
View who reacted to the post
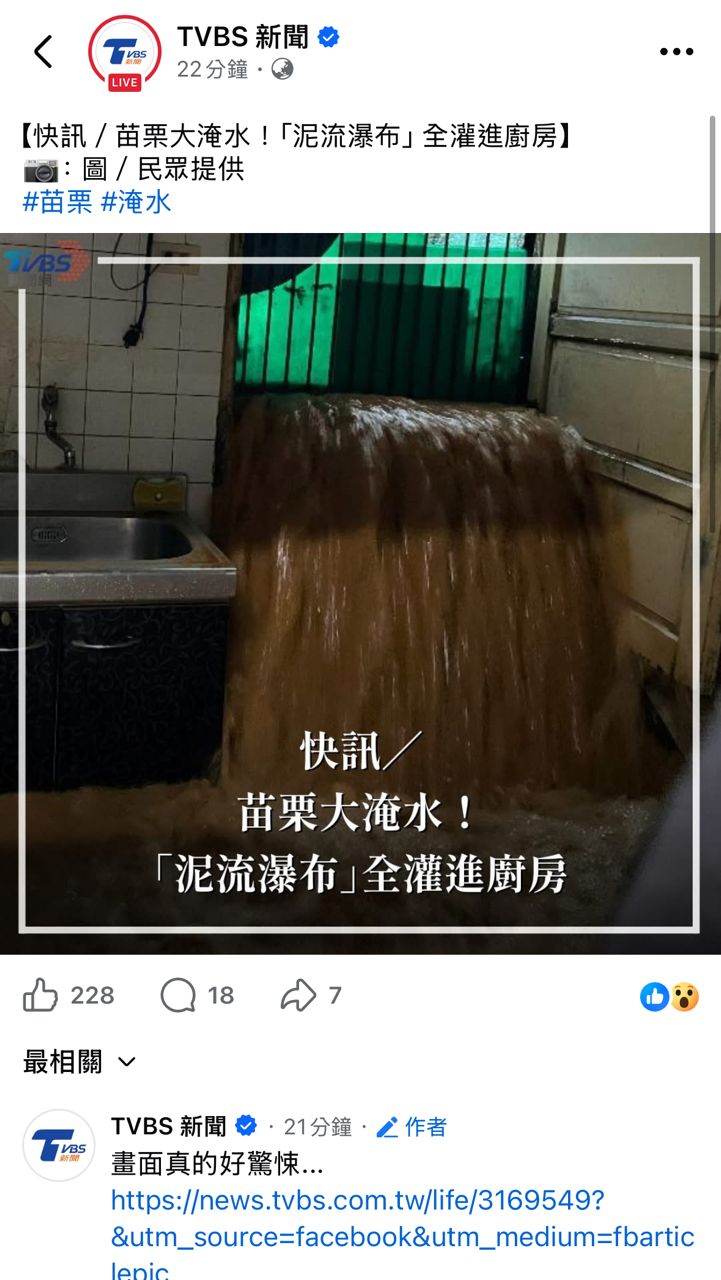tap(669, 996)
